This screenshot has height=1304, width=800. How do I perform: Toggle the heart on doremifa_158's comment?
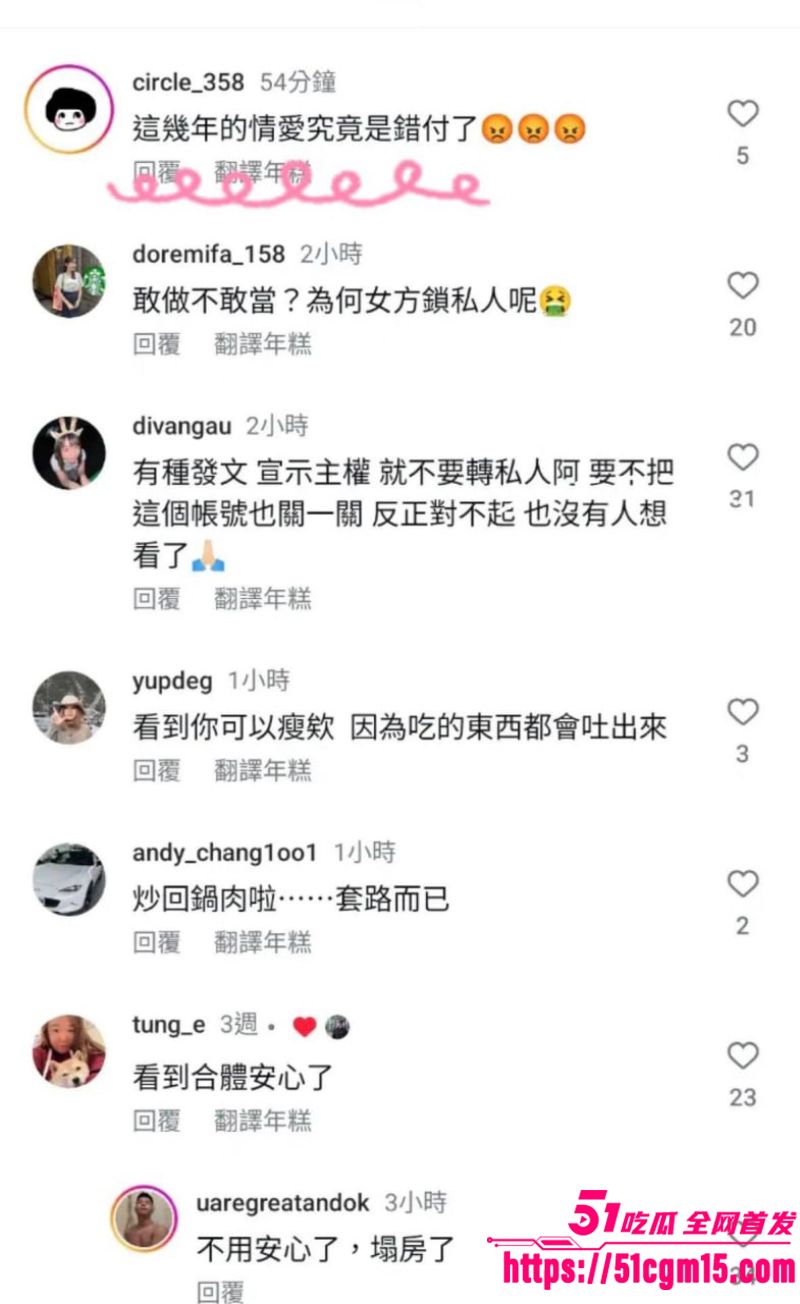click(742, 285)
